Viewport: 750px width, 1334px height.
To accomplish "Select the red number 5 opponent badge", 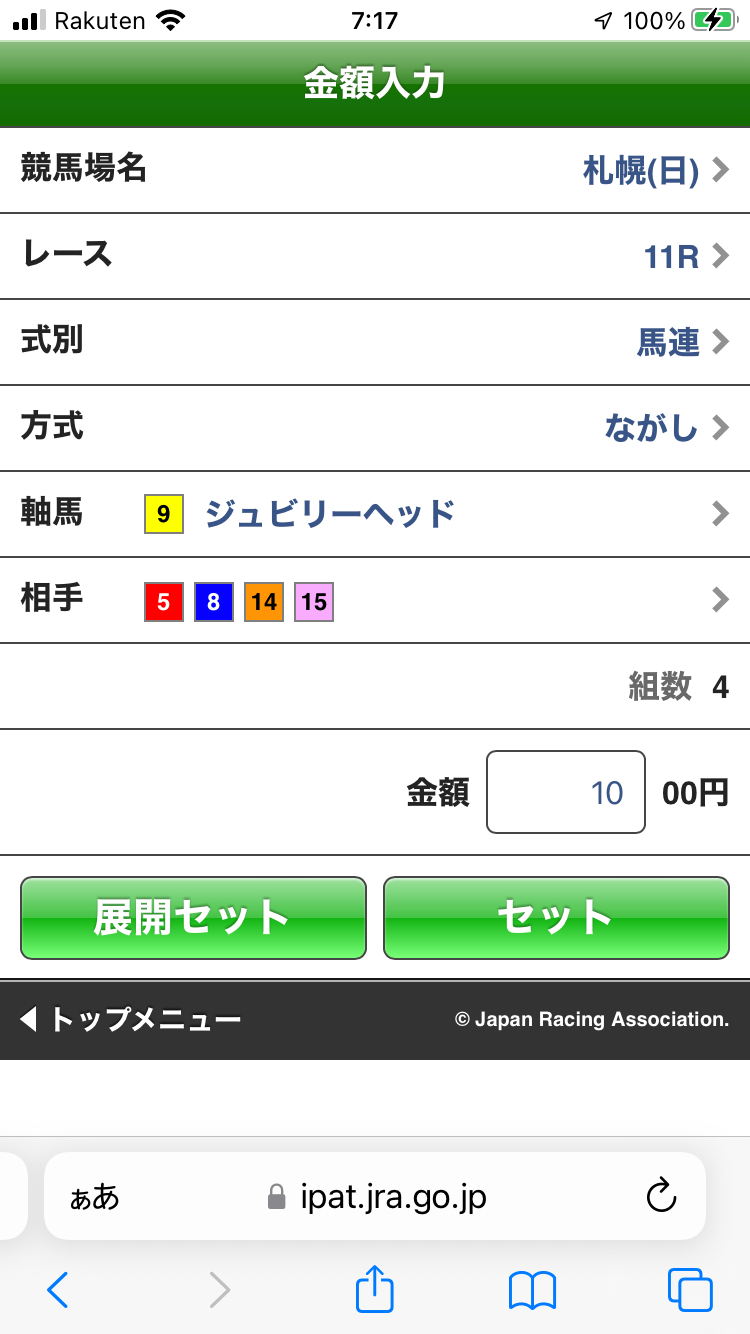I will (163, 600).
